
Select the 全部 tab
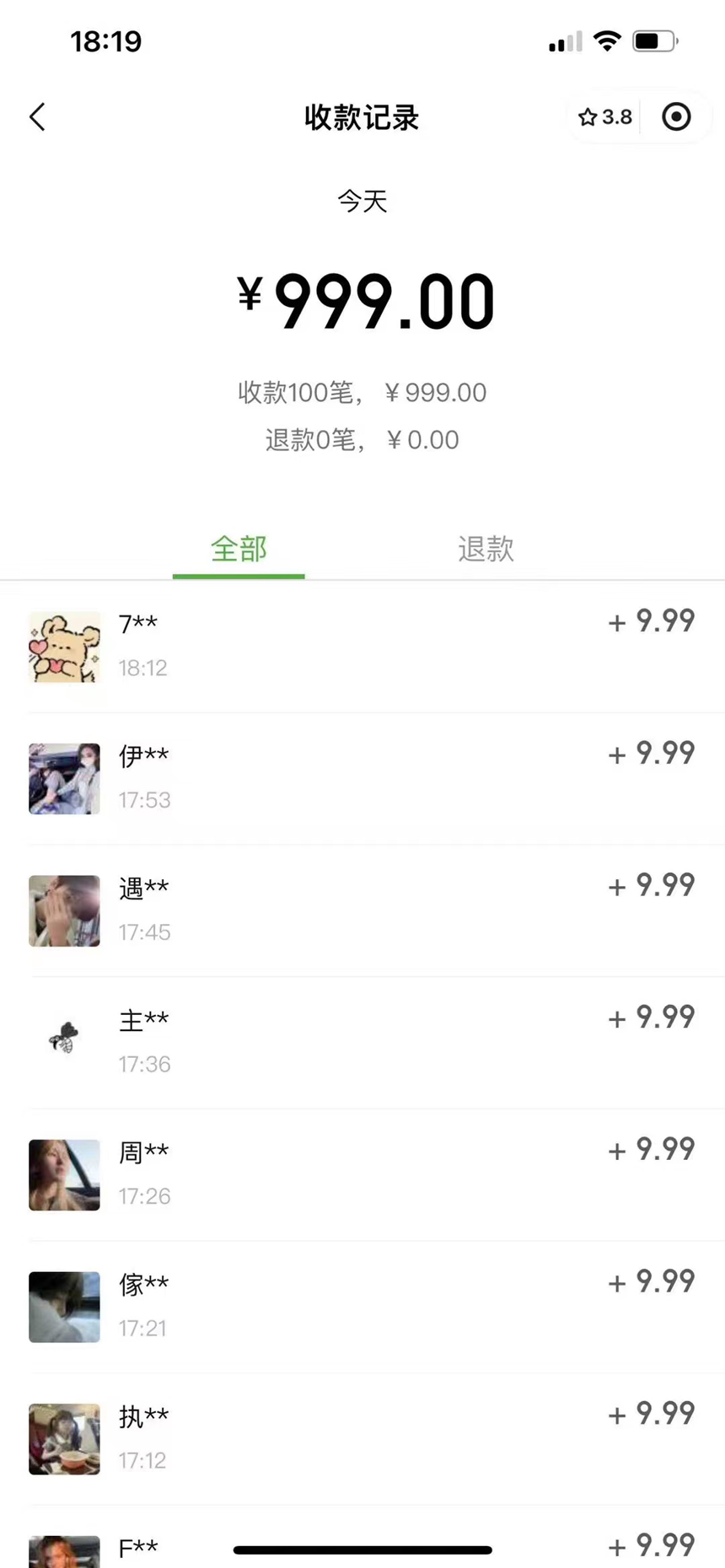point(239,550)
